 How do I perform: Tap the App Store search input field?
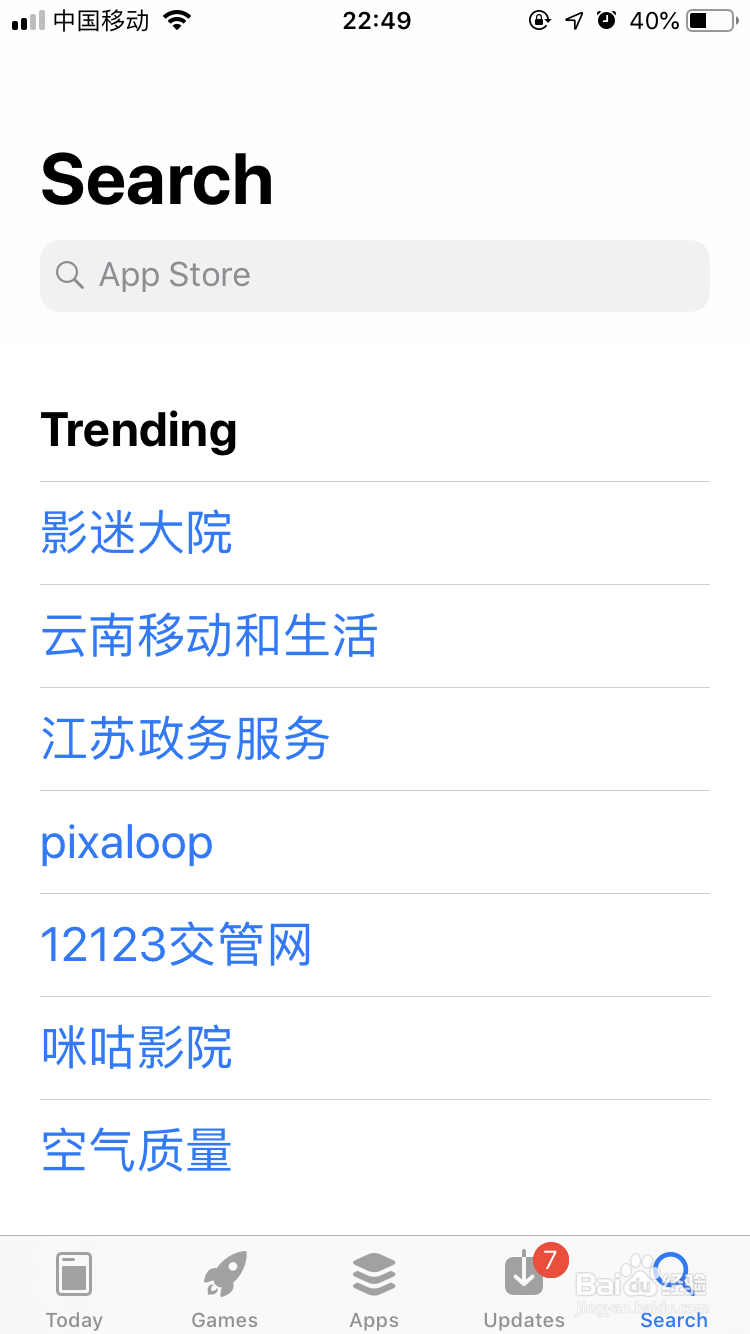(x=374, y=275)
